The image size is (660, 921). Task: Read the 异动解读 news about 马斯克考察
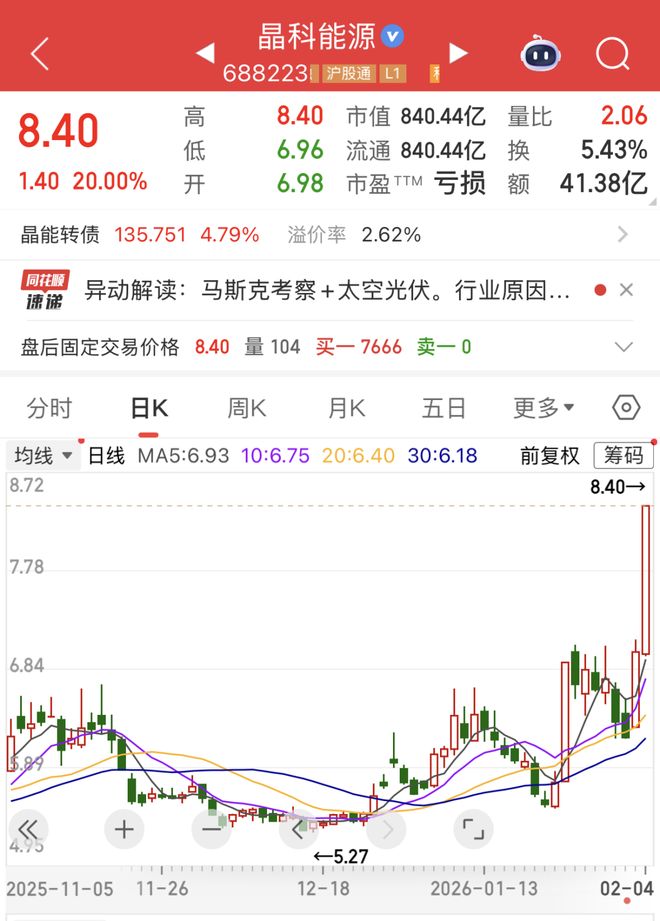tap(328, 291)
